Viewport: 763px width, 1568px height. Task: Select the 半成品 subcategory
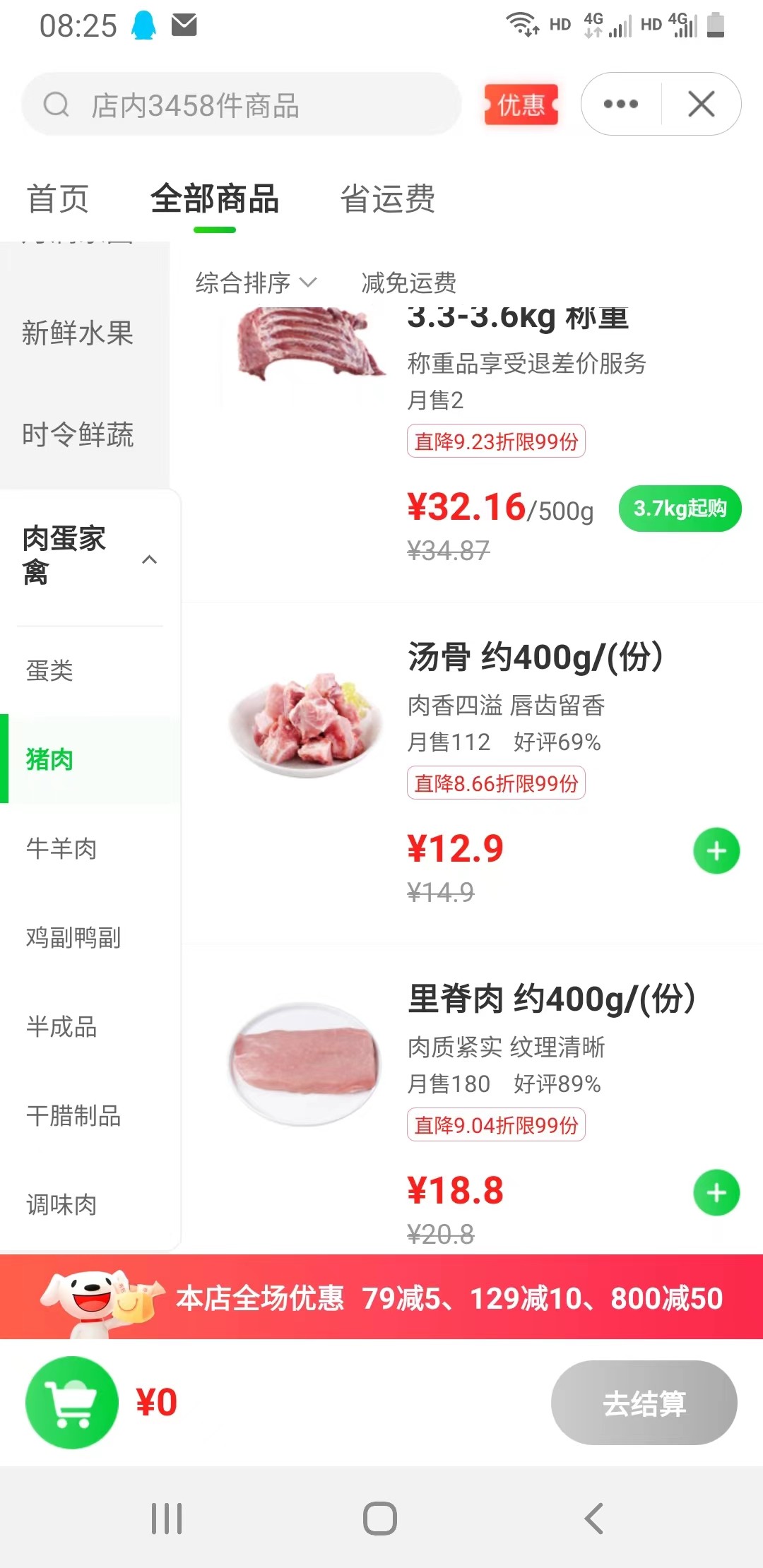[x=61, y=1026]
